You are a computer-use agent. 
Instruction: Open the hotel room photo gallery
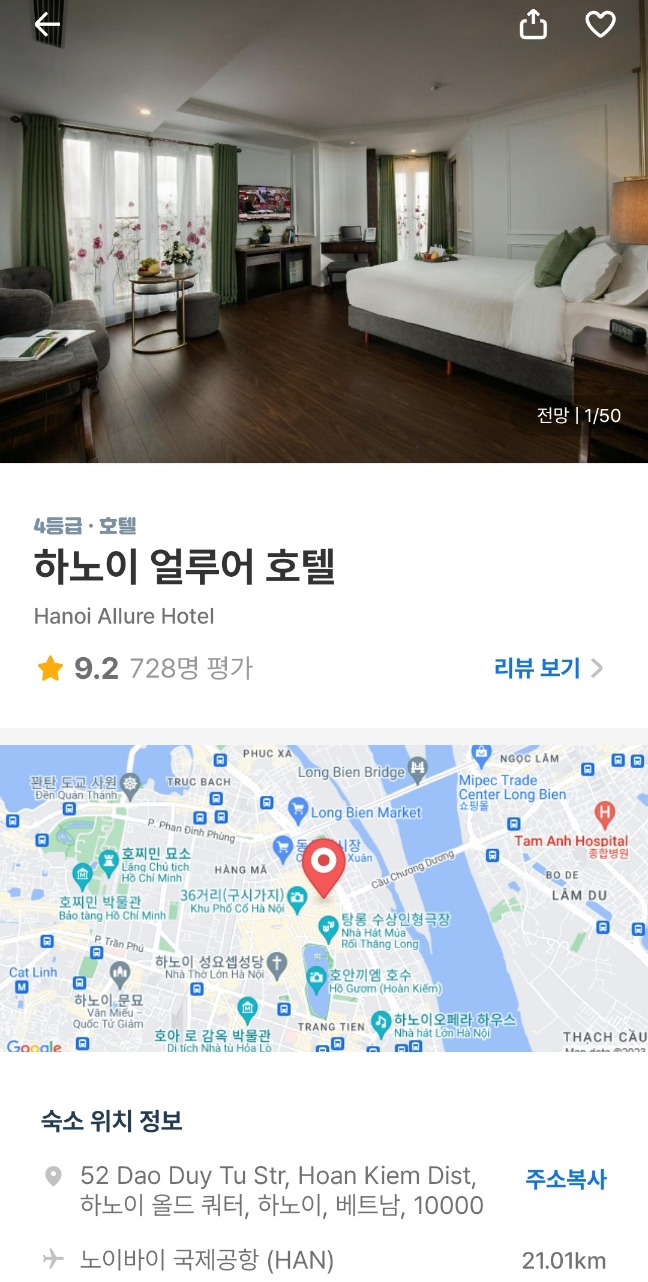[324, 250]
